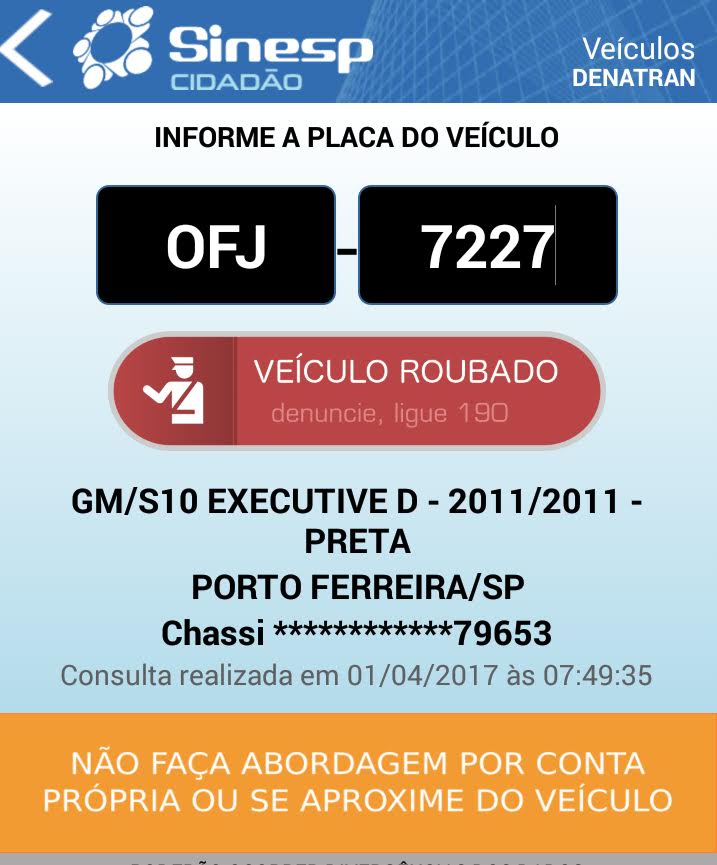Image resolution: width=717 pixels, height=865 pixels.
Task: Tap the Veículo Roubado status button
Action: coord(357,390)
